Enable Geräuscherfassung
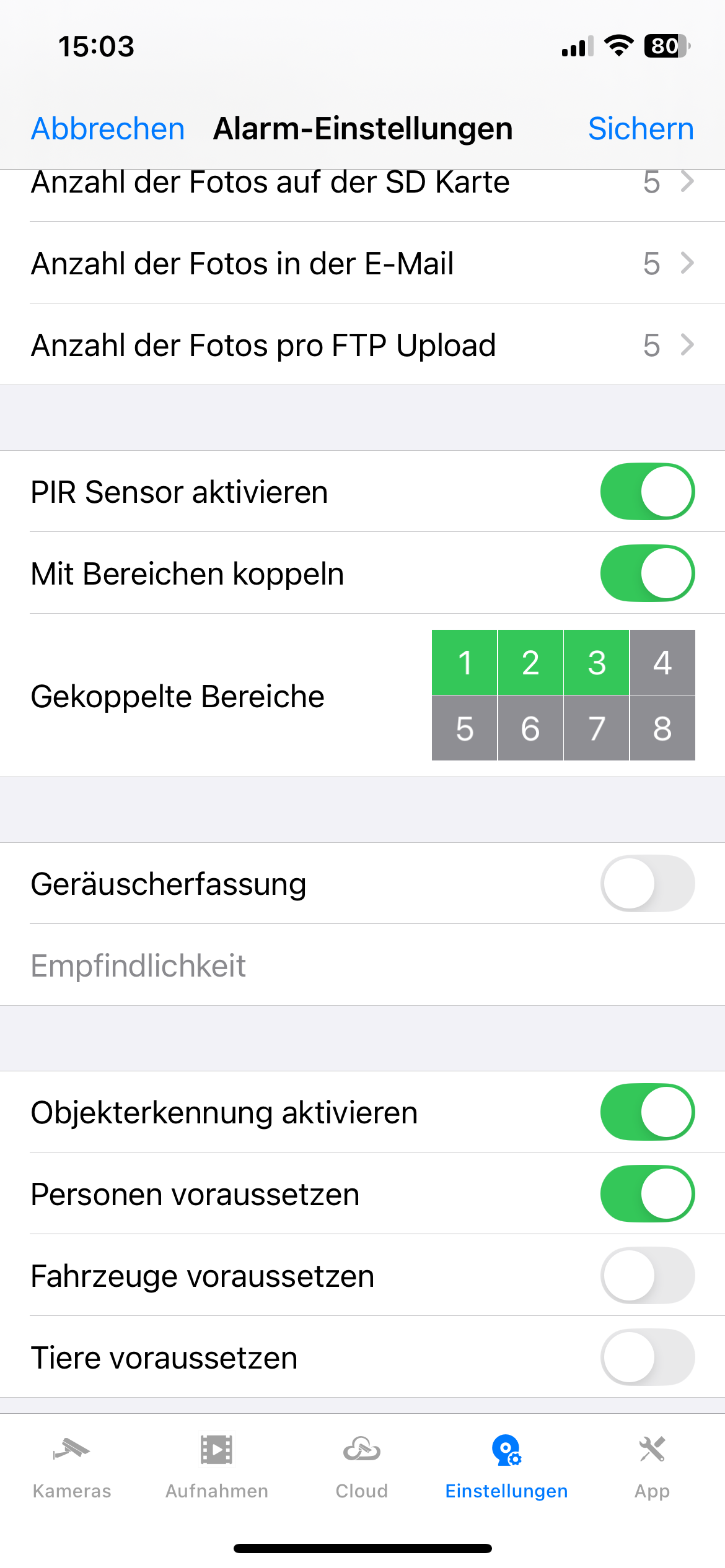Image resolution: width=725 pixels, height=1568 pixels. tap(648, 884)
